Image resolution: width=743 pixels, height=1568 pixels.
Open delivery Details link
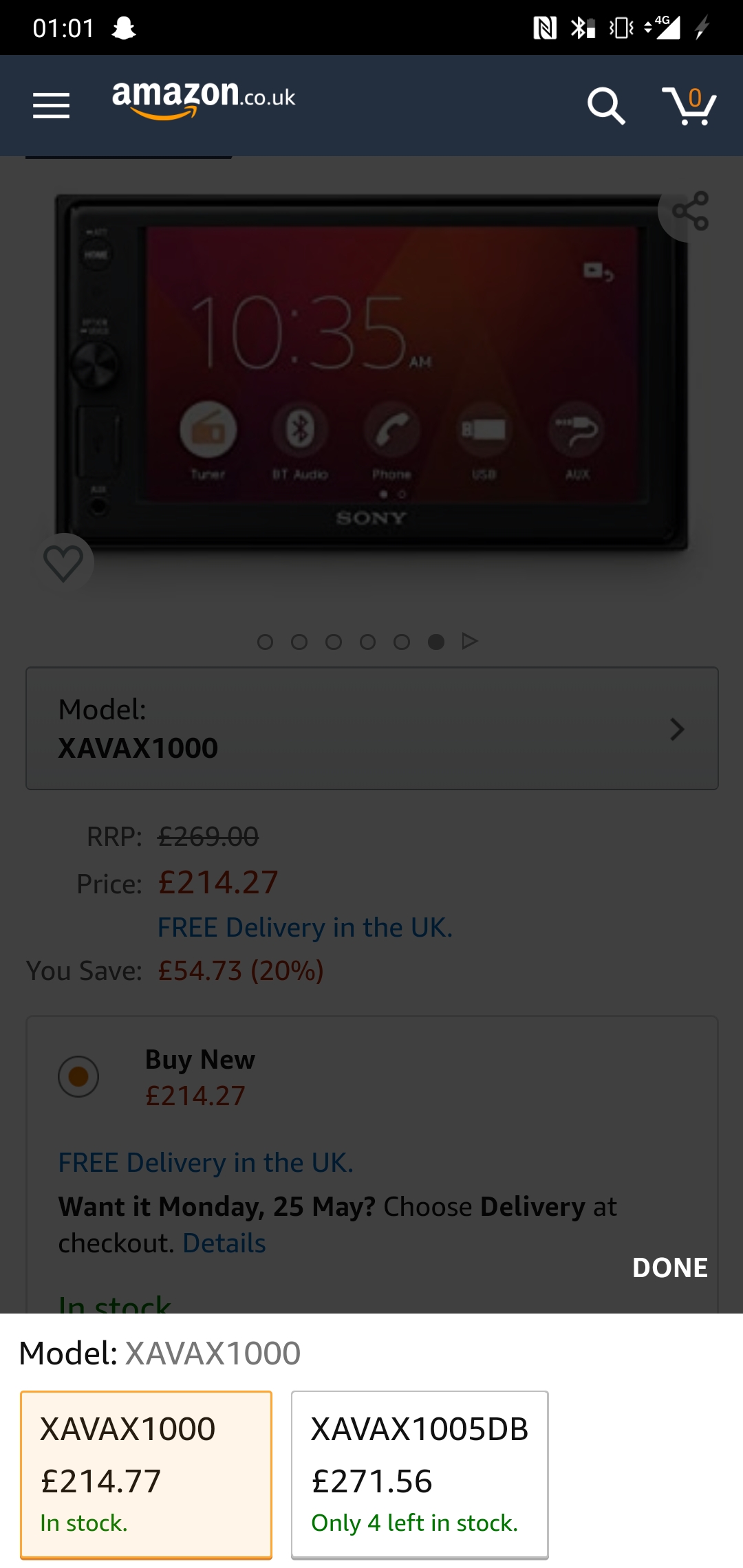coord(224,1243)
